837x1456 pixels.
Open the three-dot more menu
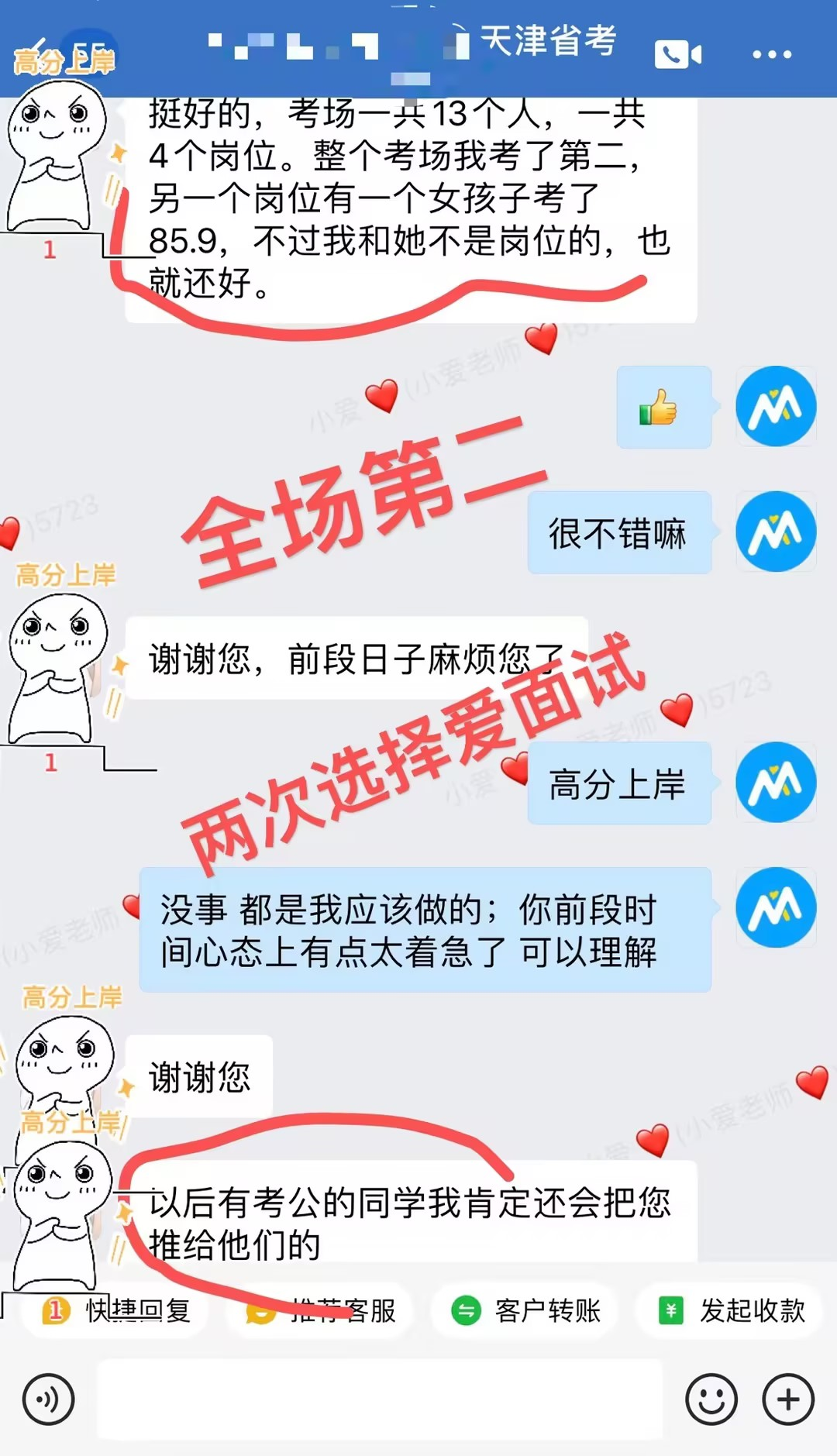[x=772, y=54]
